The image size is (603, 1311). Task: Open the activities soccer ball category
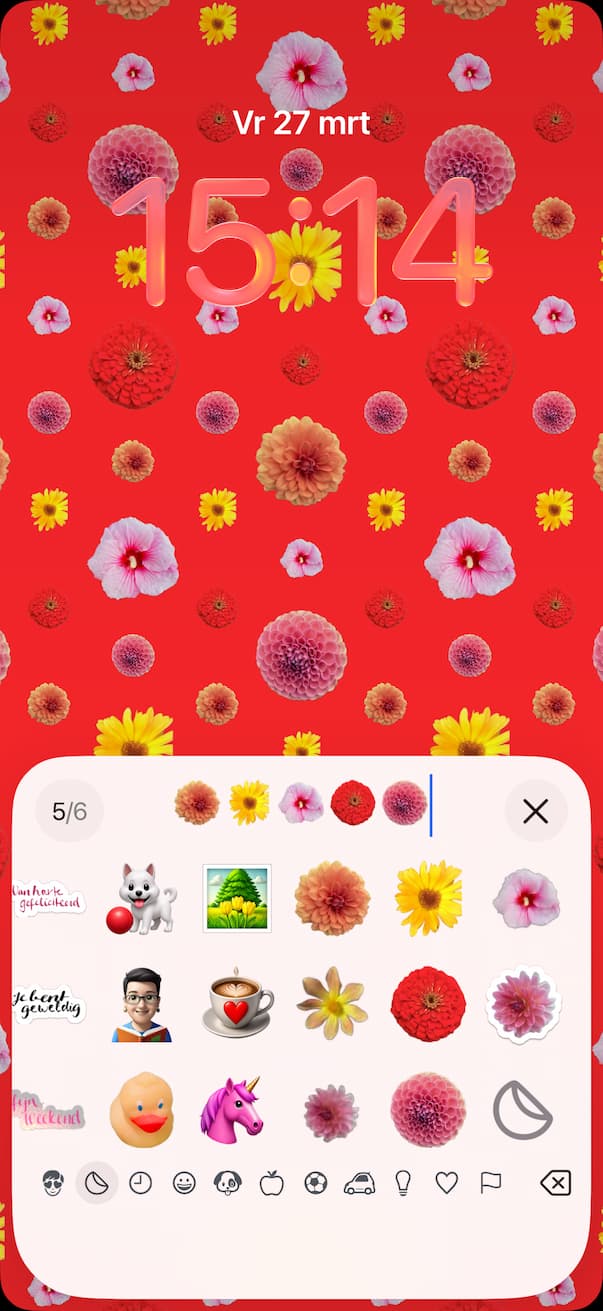(x=315, y=1184)
